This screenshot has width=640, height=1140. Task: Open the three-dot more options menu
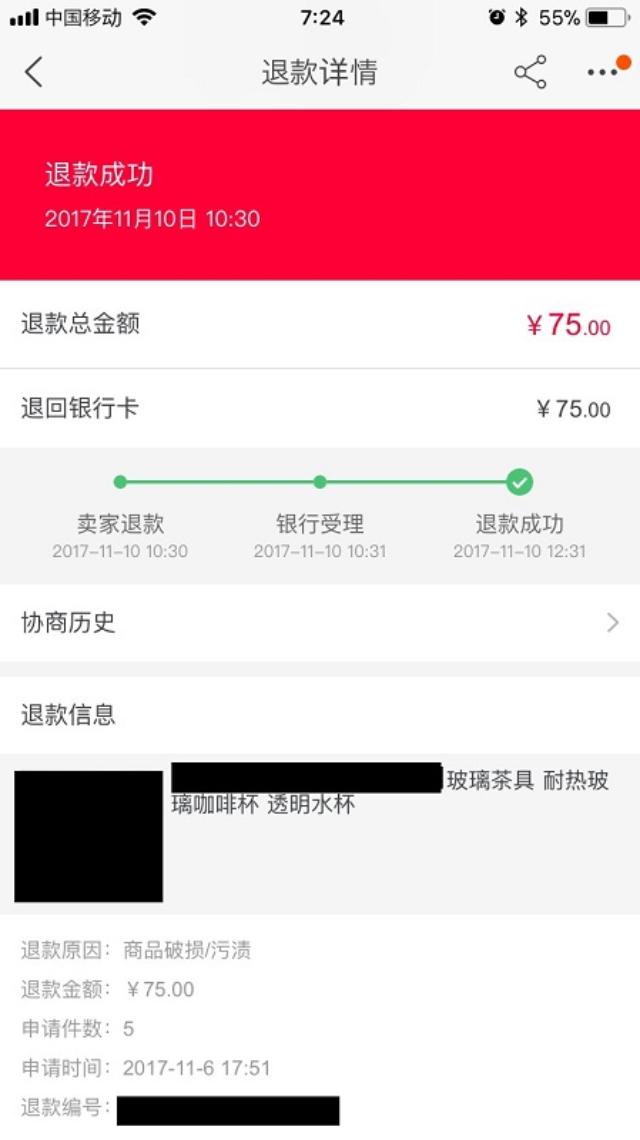[x=602, y=72]
